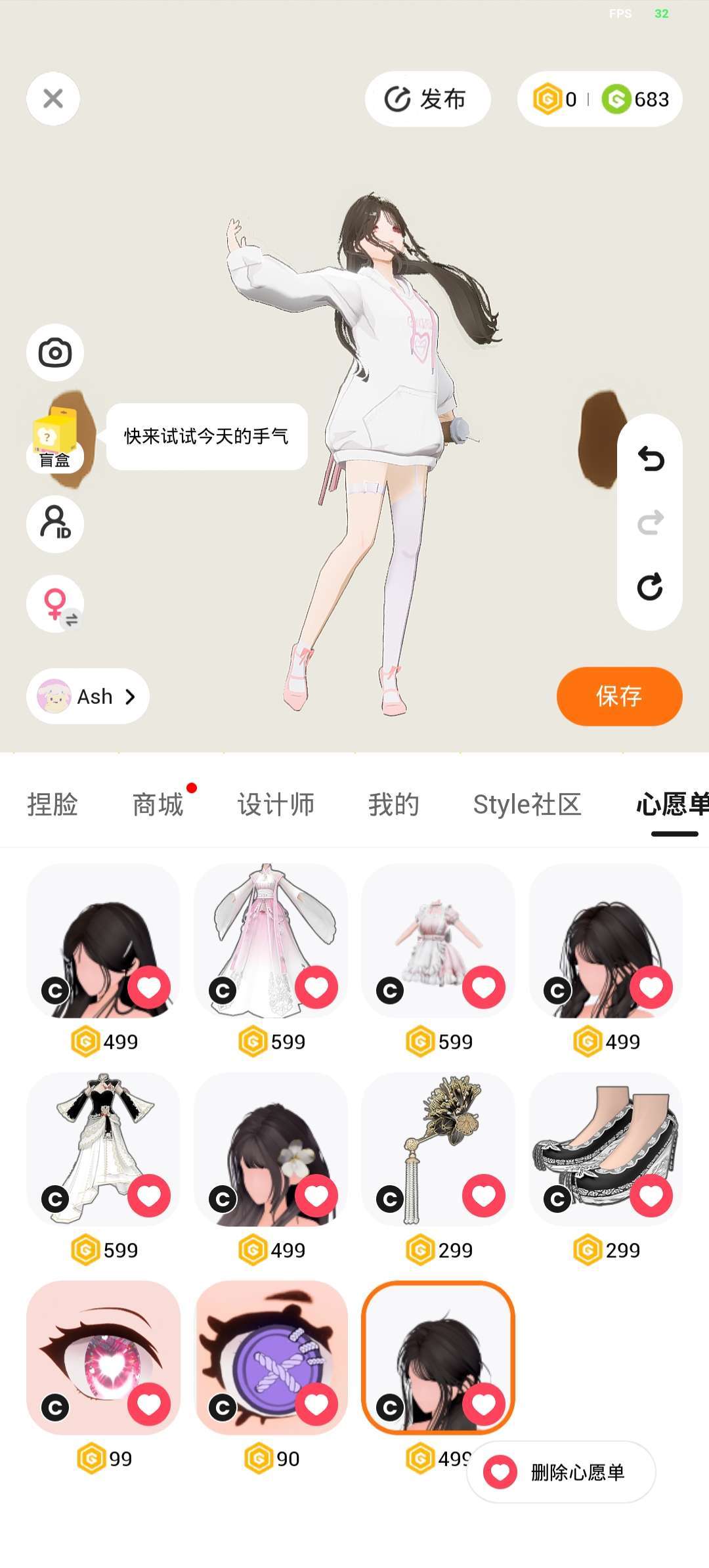This screenshot has height=1568, width=709.
Task: Undo the last outfit change
Action: [x=650, y=459]
